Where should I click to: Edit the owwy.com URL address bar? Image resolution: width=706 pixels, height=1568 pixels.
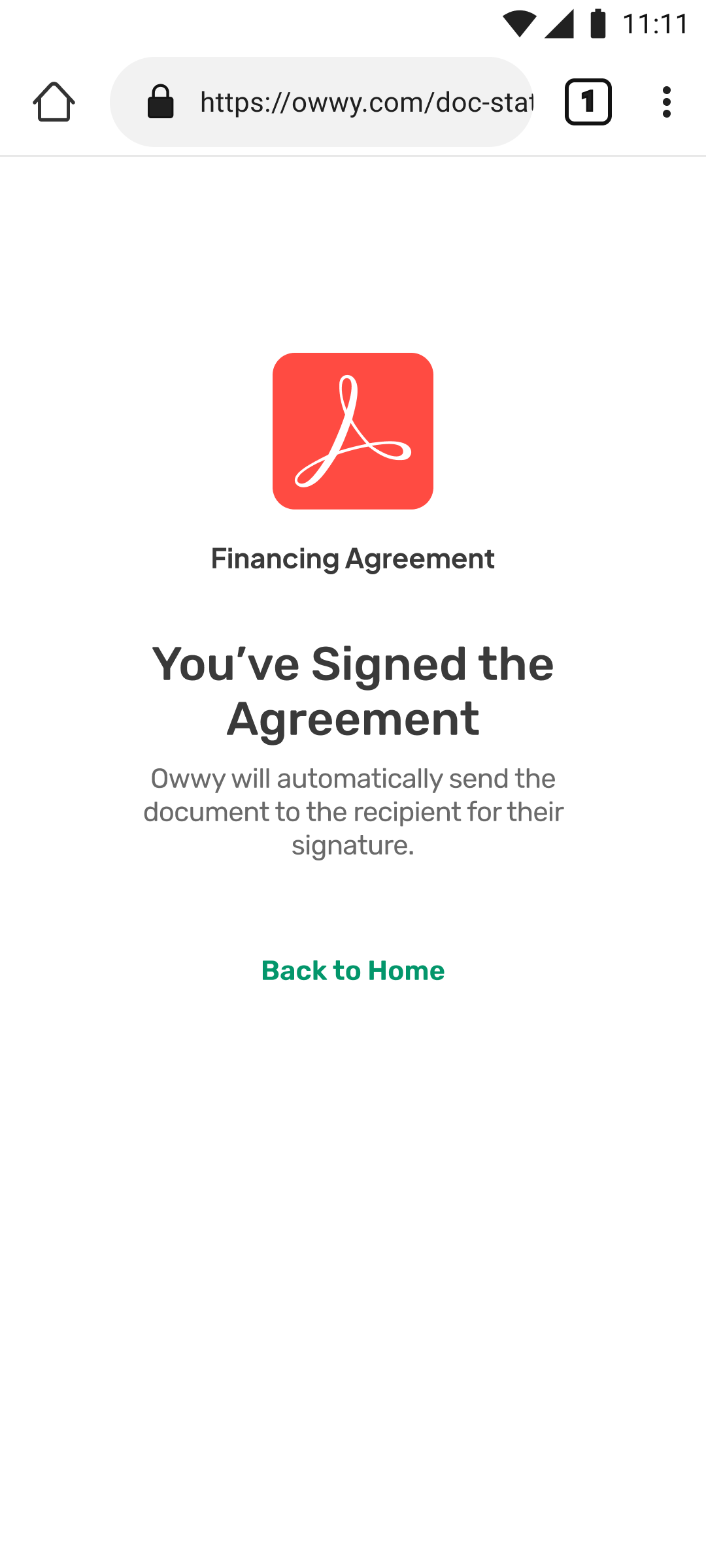pyautogui.click(x=322, y=102)
